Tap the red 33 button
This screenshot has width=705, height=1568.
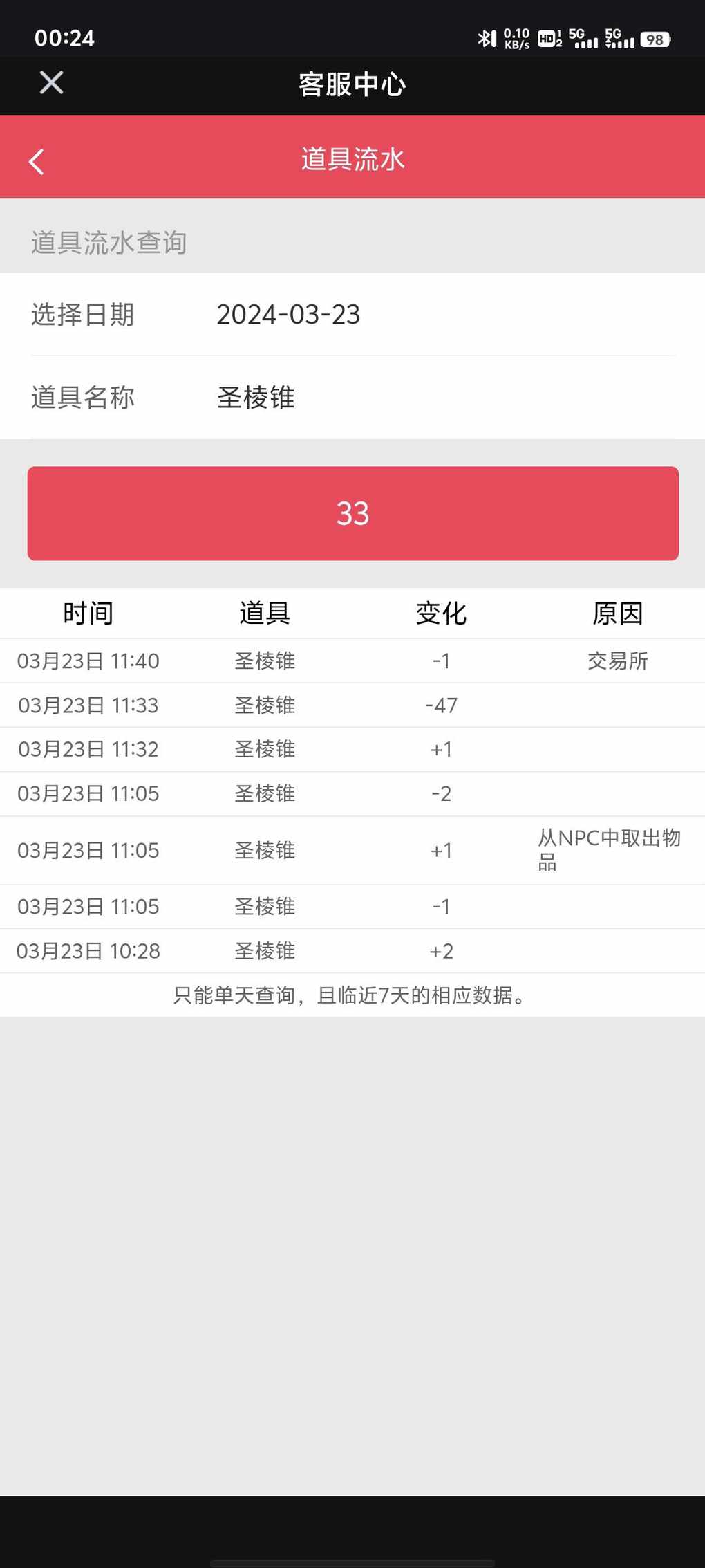pos(352,513)
